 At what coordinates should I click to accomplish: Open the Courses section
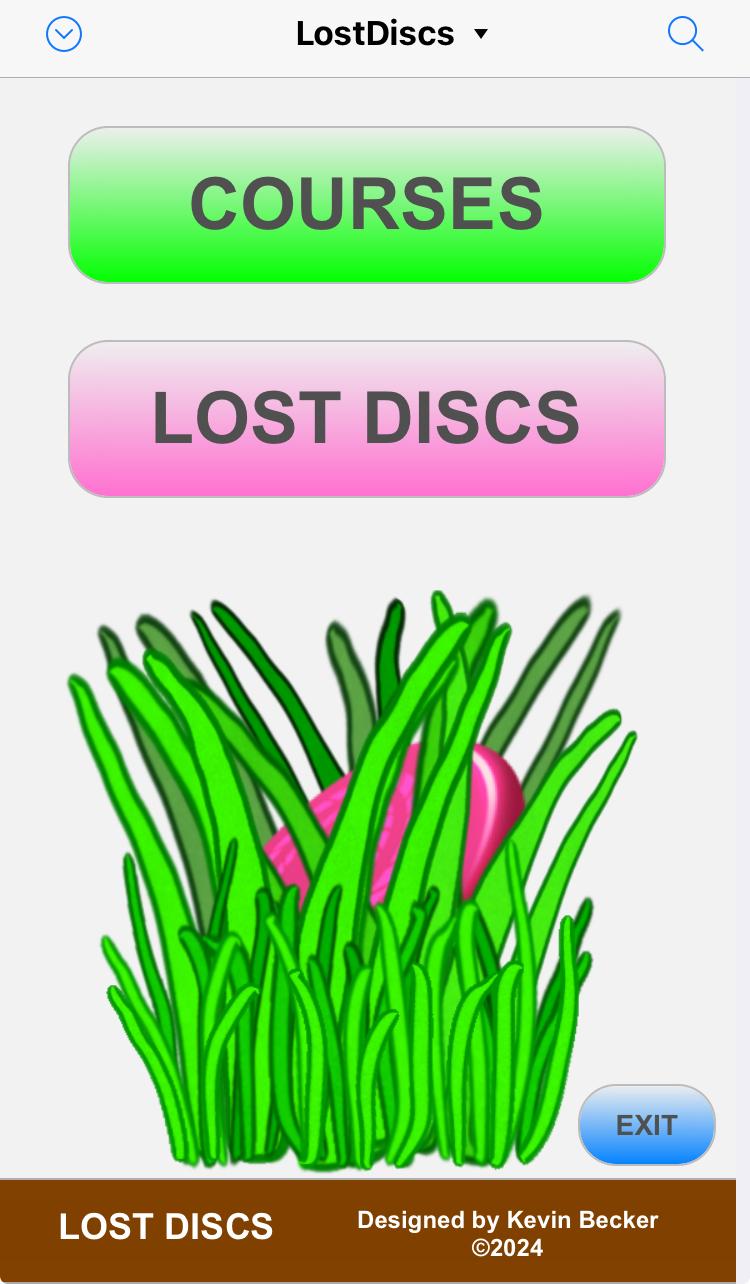coord(366,205)
